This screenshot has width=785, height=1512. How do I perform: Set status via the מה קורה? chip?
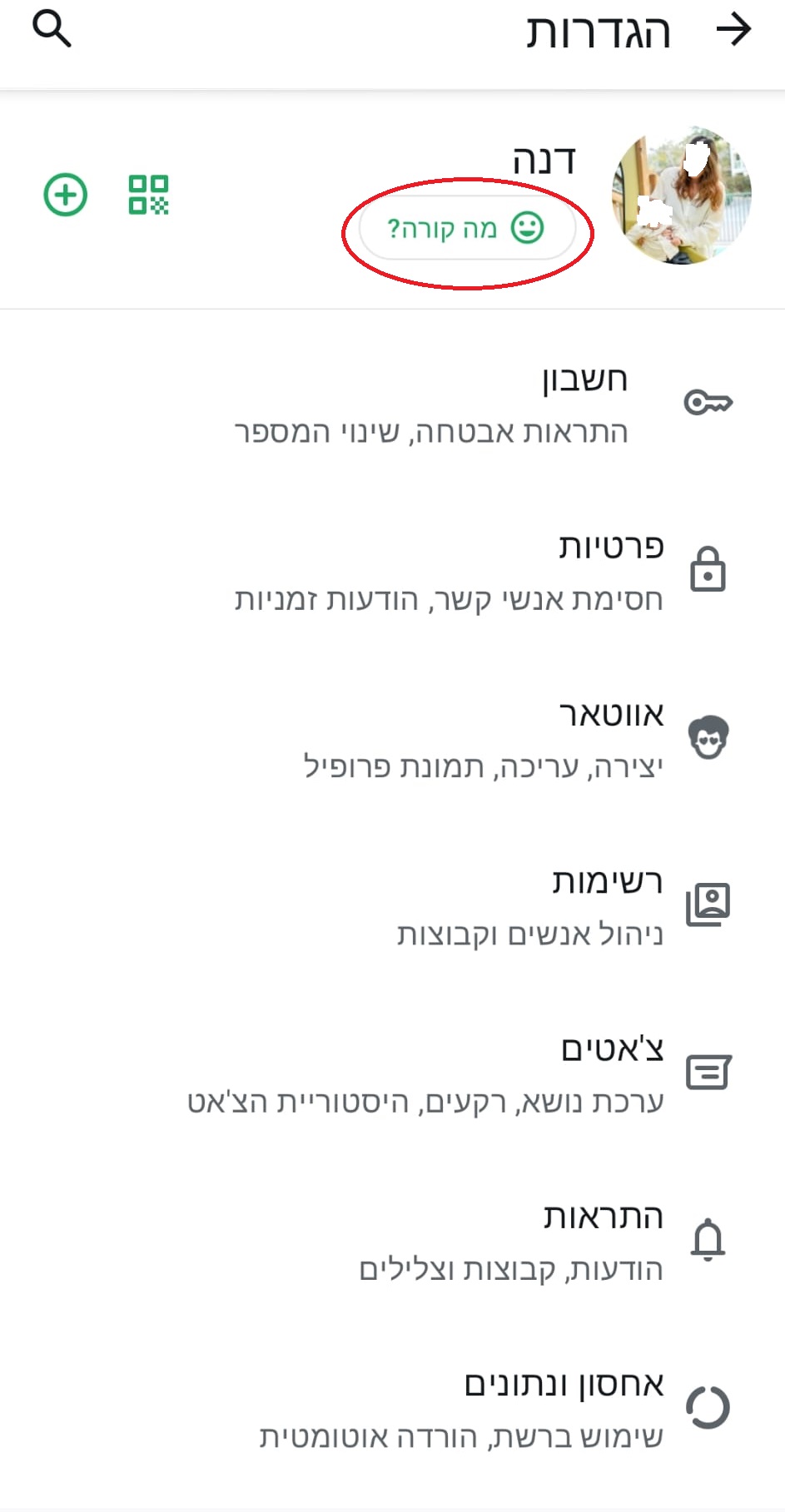point(466,229)
